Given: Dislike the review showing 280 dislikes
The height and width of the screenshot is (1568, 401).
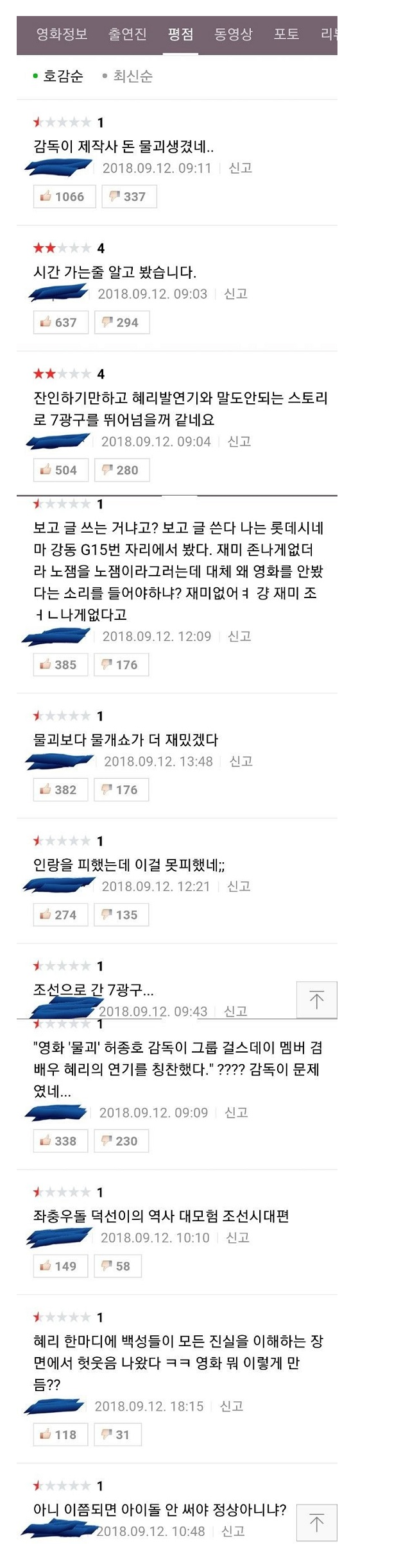Looking at the screenshot, I should (x=121, y=470).
